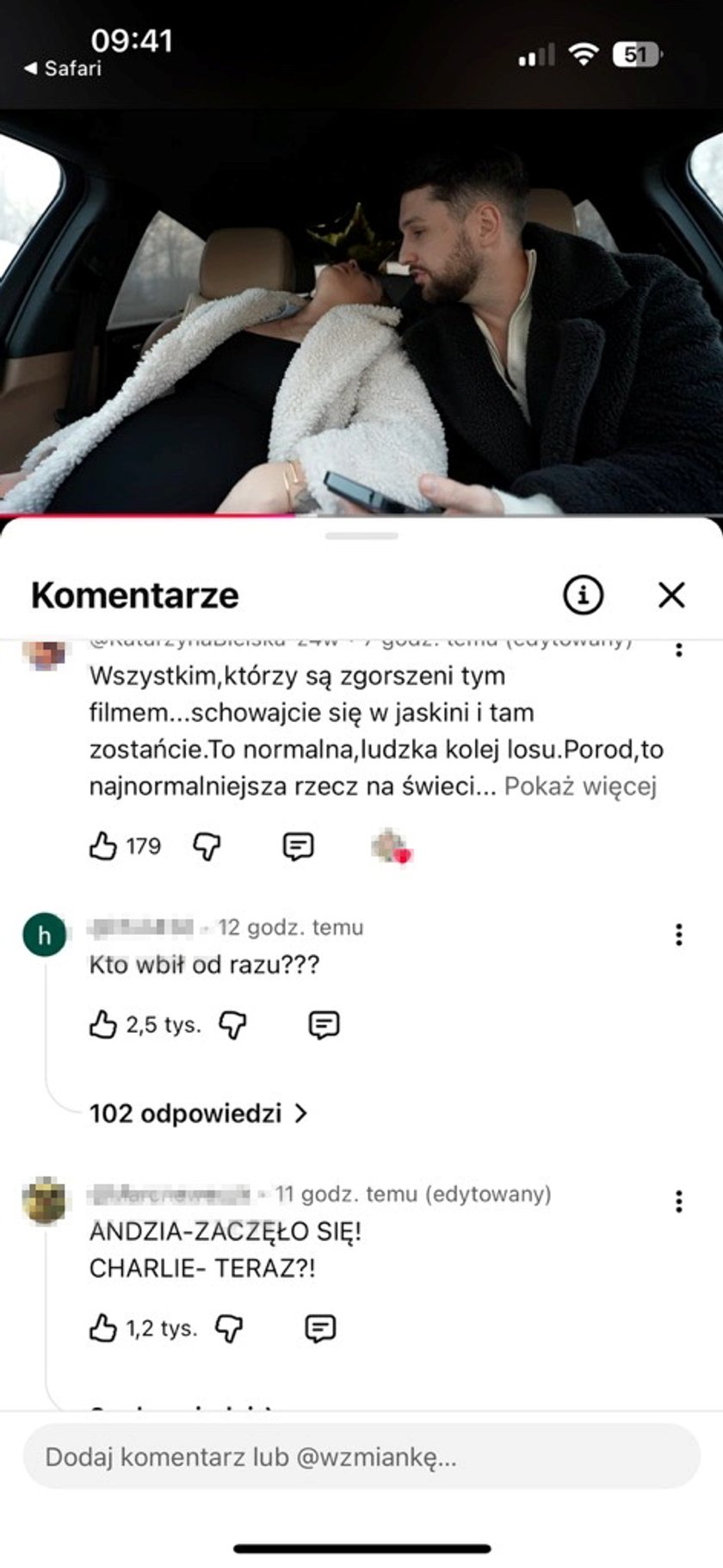The image size is (723, 1568).
Task: Dislike the "Kto wbił od razu???" comment
Action: coord(232,1024)
